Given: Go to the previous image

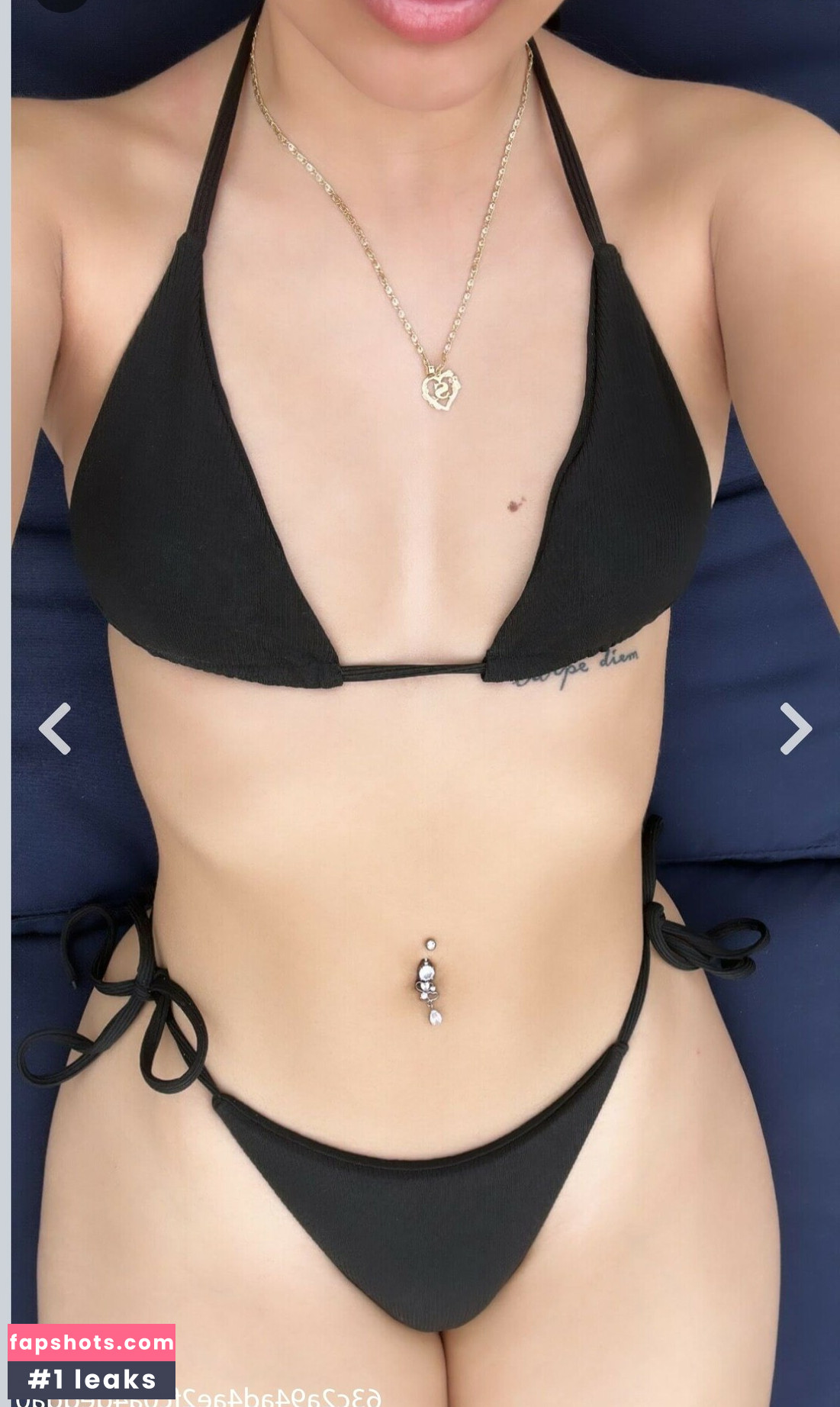Looking at the screenshot, I should pos(55,729).
